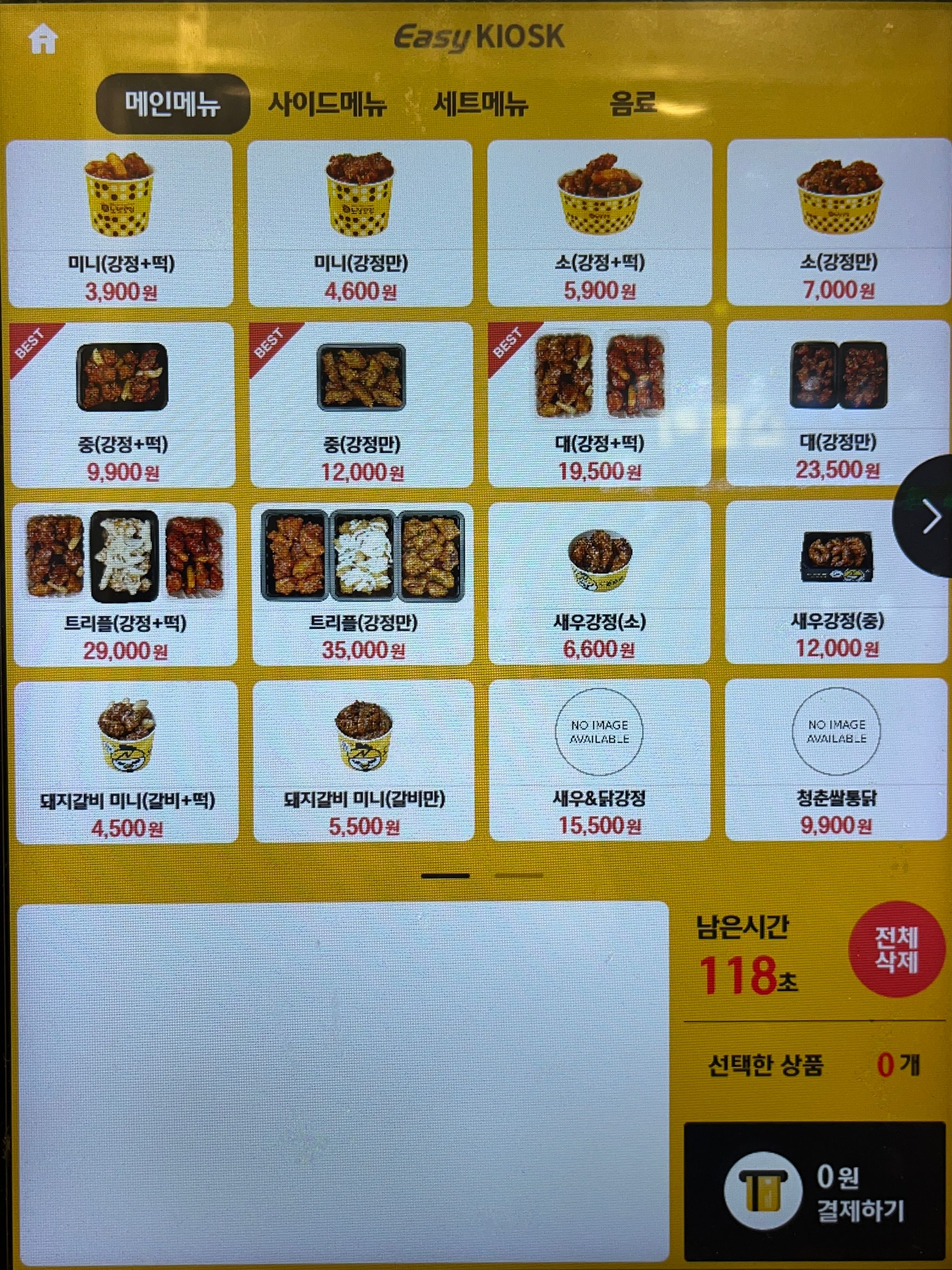Add 트리플(강정+떡) for 29,000원

click(x=125, y=585)
